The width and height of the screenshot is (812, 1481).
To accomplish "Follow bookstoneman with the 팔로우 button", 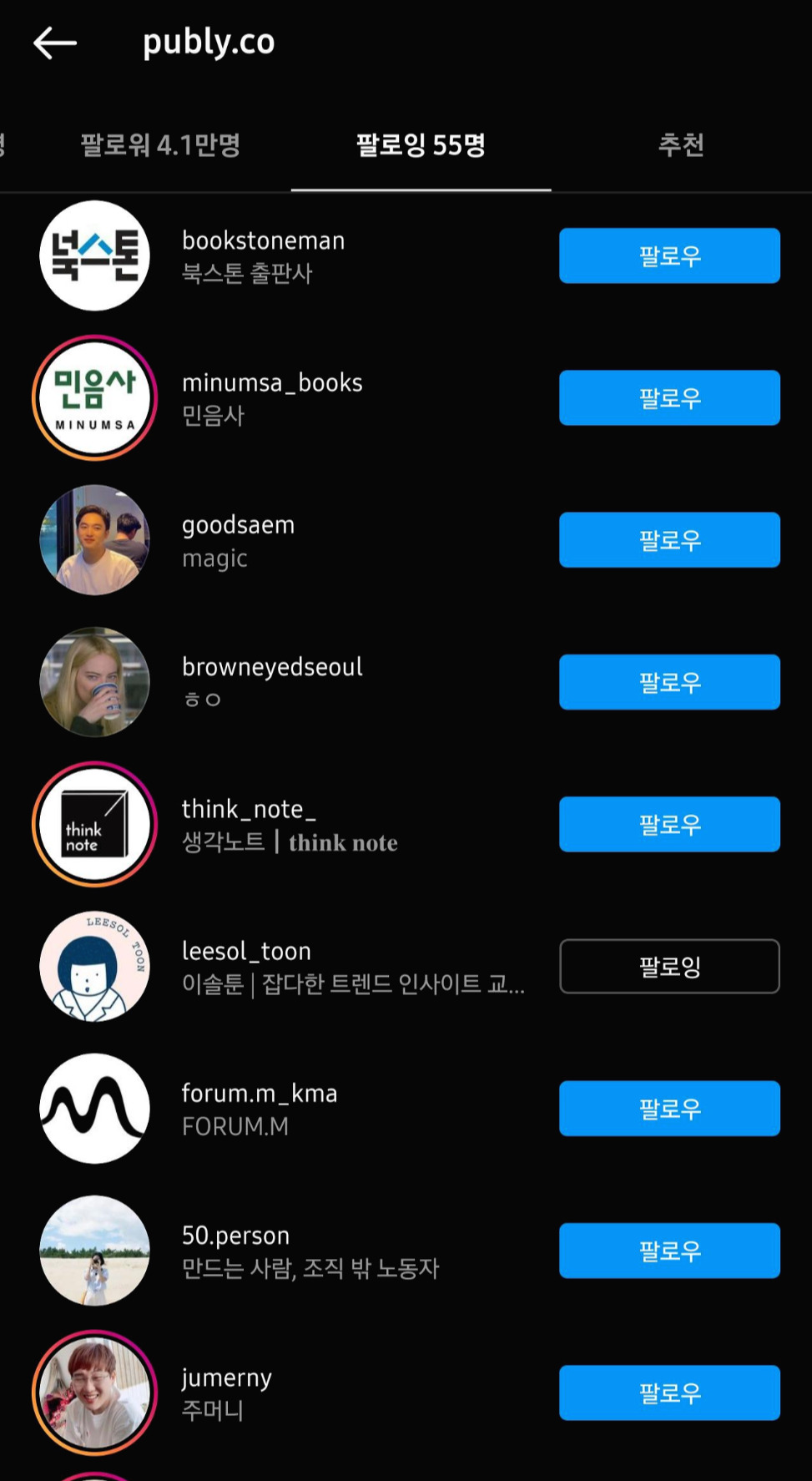I will pyautogui.click(x=668, y=256).
